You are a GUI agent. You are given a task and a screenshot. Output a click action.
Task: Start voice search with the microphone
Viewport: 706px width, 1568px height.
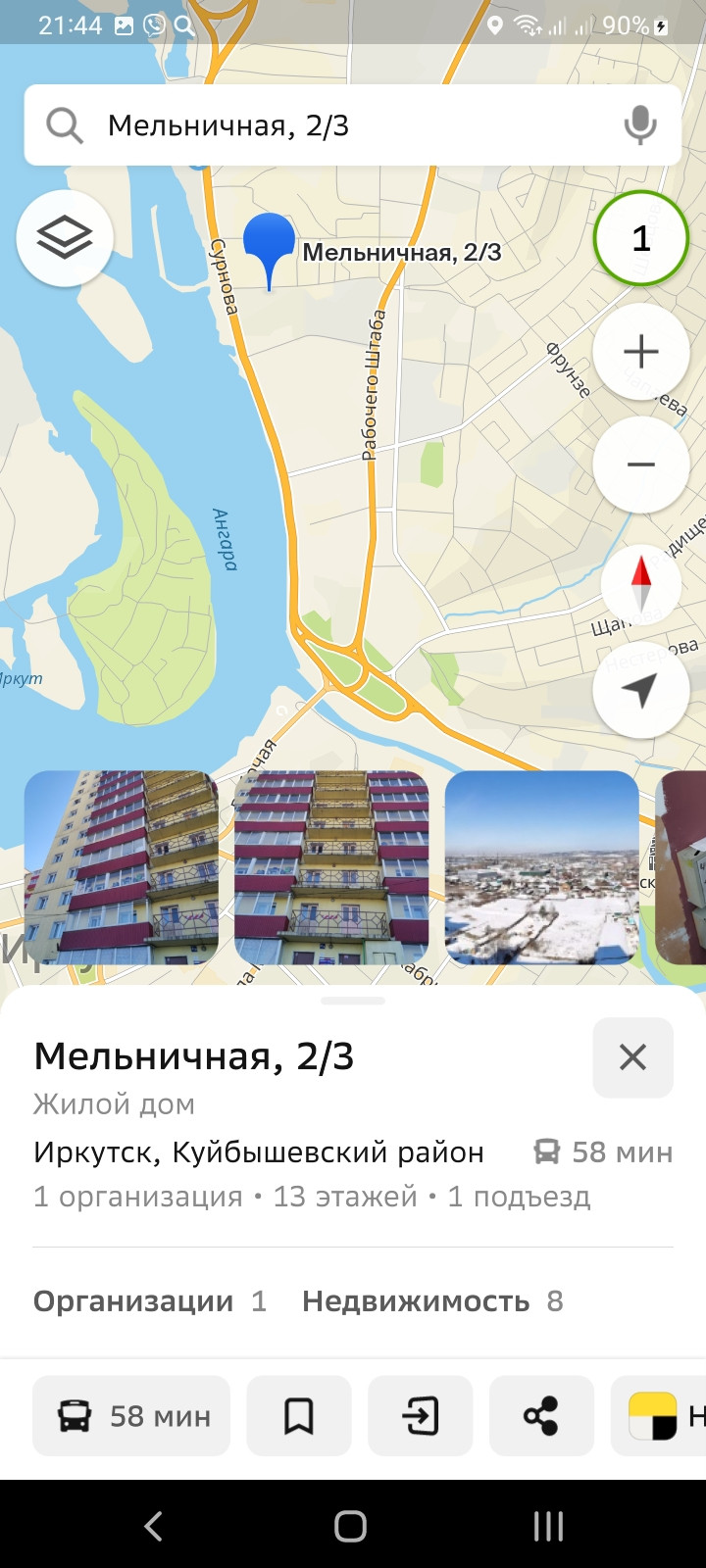[x=640, y=125]
